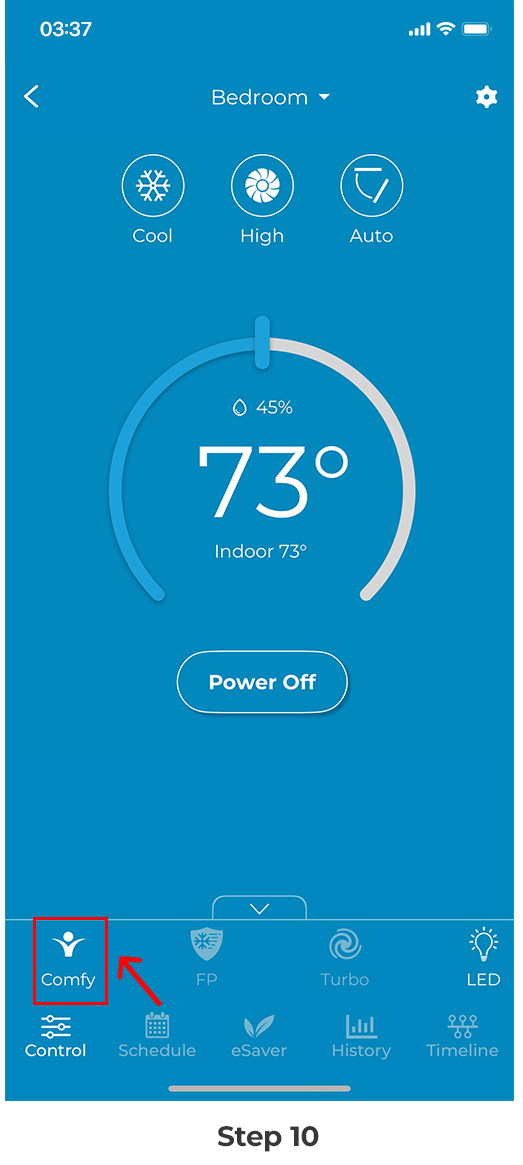Enable FP freeze protection
Image resolution: width=523 pixels, height=1165 pixels.
[207, 958]
